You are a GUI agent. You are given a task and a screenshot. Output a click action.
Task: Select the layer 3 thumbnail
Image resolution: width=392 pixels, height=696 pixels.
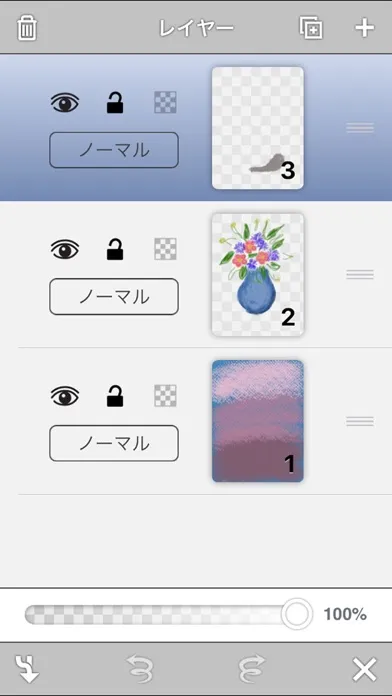[x=258, y=128]
